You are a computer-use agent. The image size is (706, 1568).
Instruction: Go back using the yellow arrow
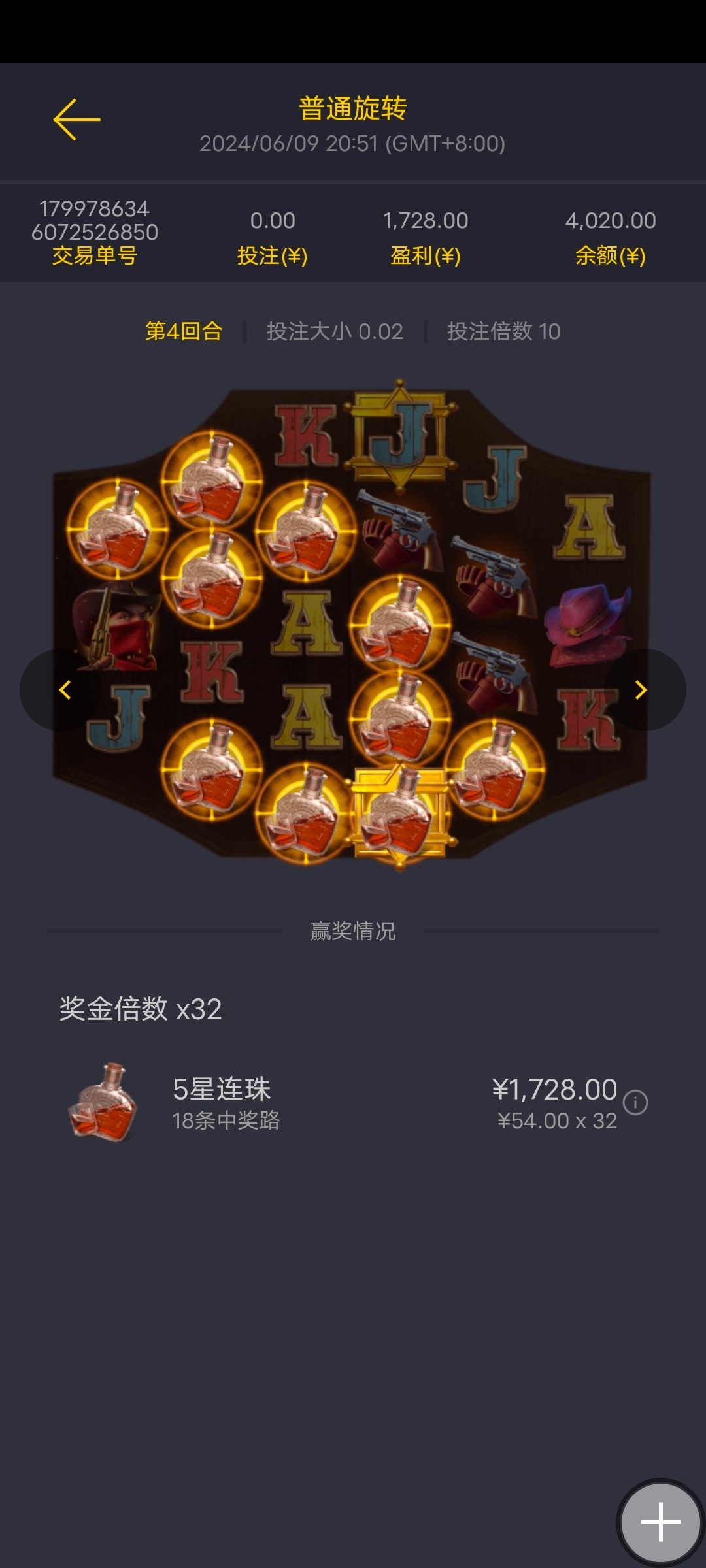click(x=76, y=120)
